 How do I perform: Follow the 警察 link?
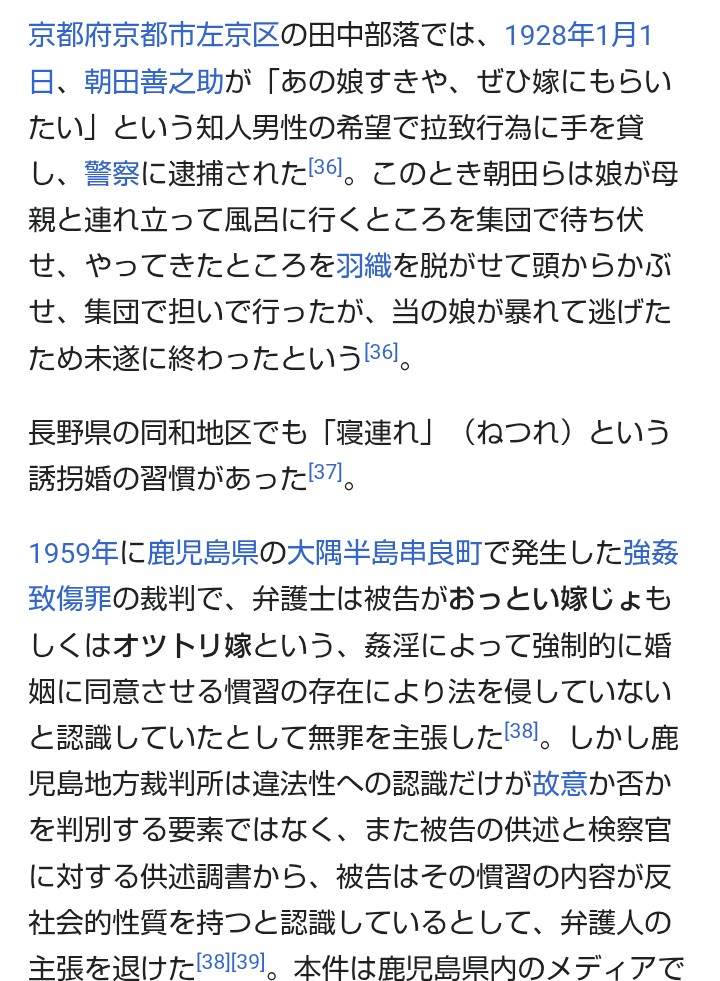tap(111, 172)
